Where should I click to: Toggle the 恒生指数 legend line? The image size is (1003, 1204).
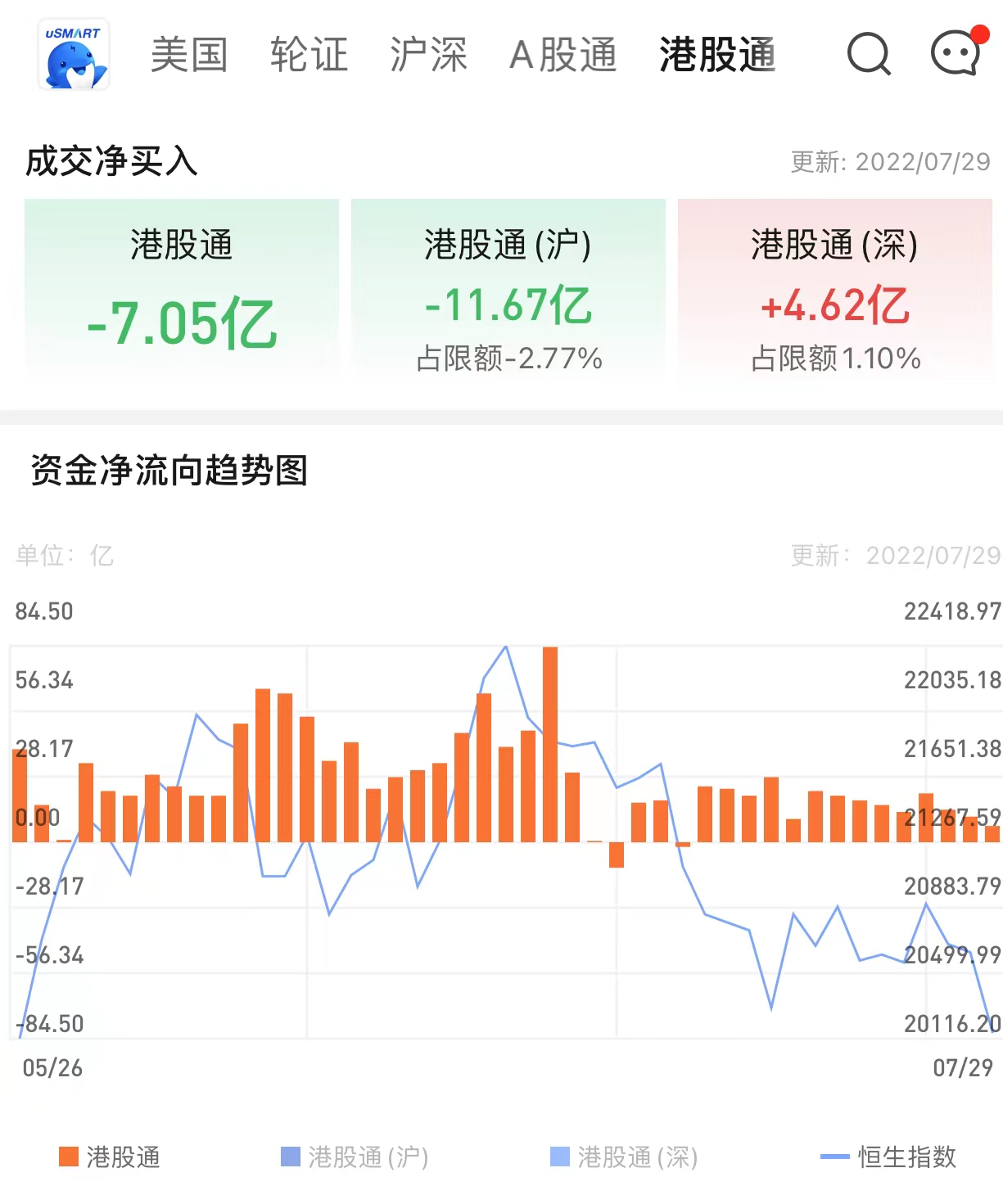[888, 1157]
